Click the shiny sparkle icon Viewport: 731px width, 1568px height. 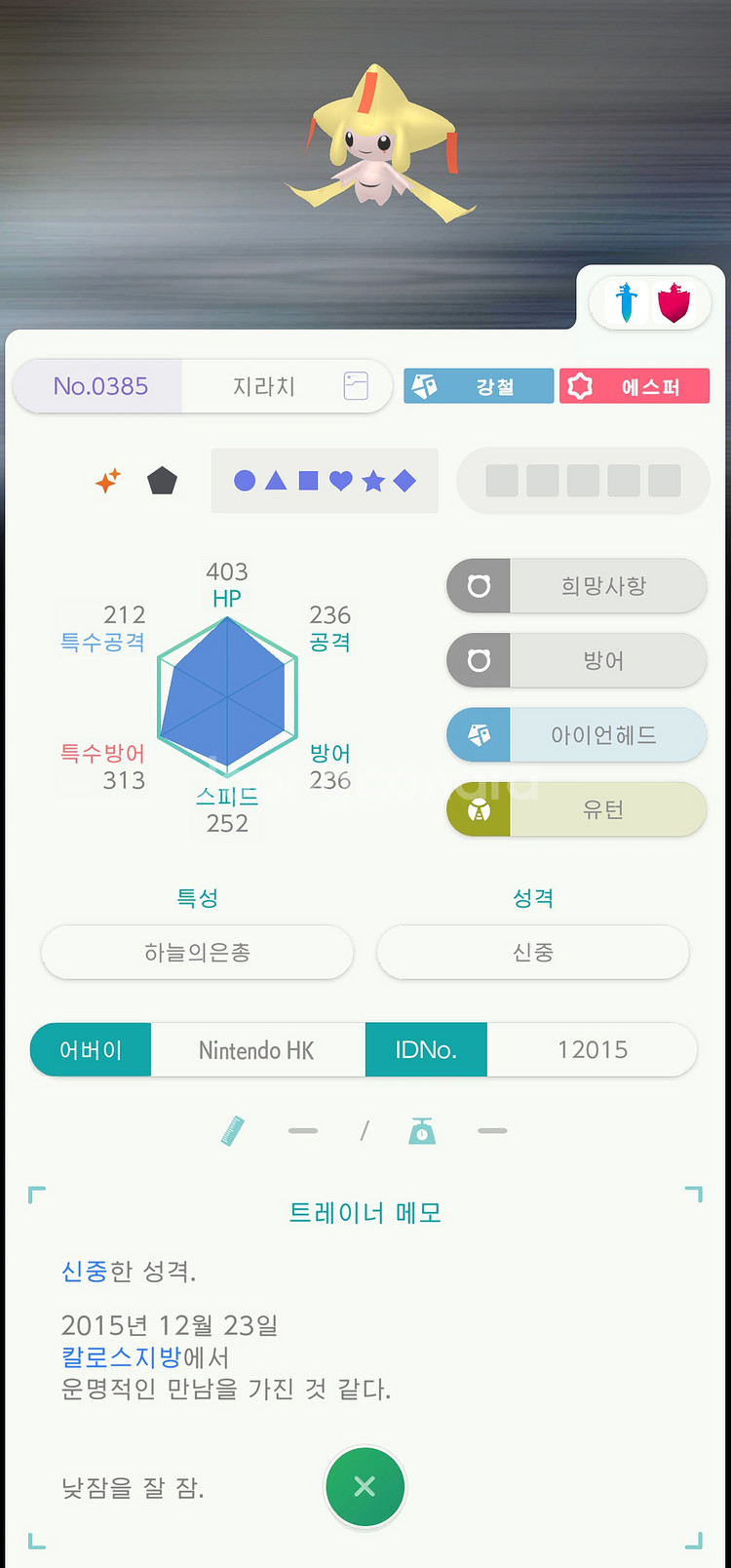110,480
